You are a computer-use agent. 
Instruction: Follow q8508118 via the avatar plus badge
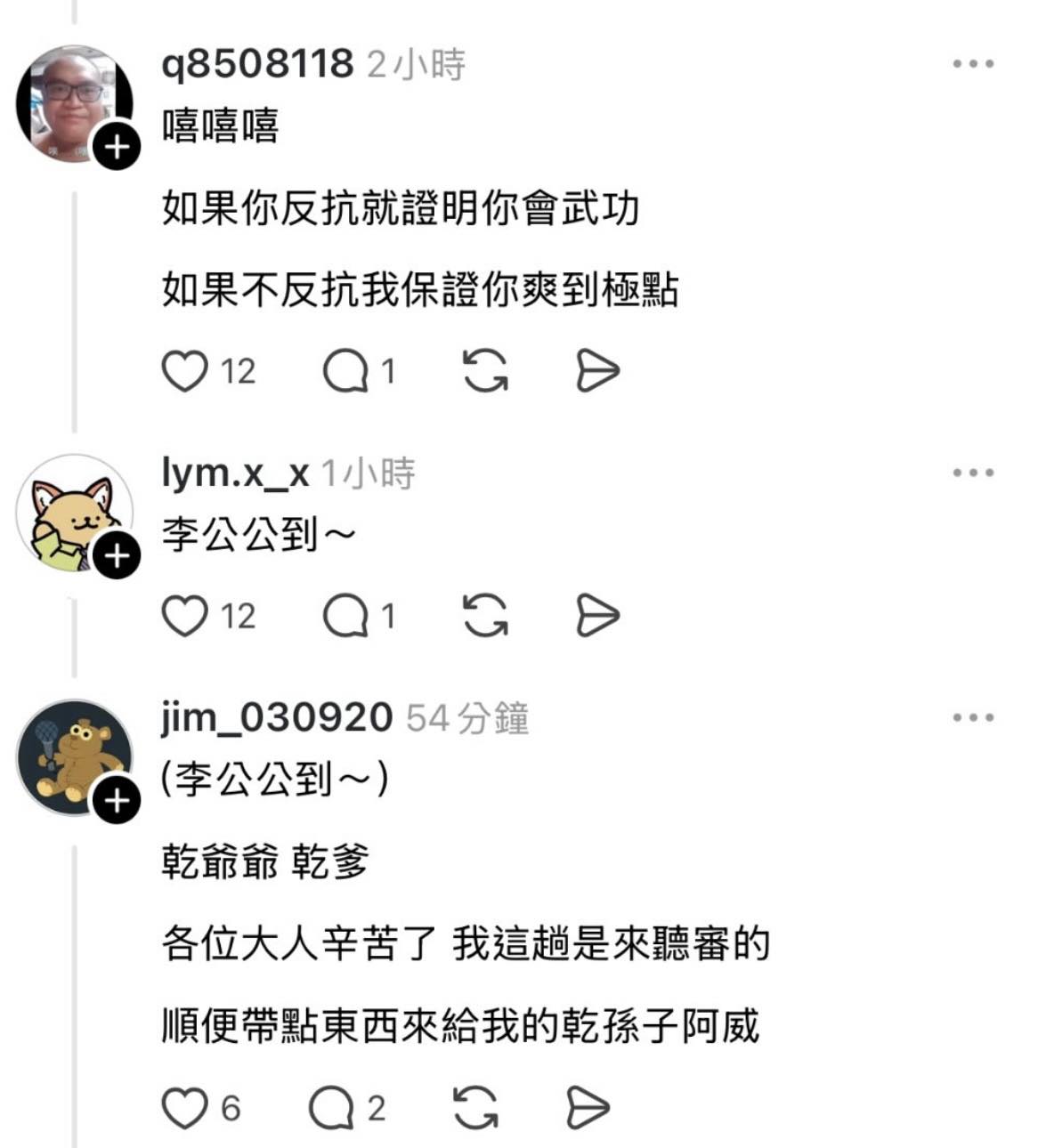click(118, 146)
